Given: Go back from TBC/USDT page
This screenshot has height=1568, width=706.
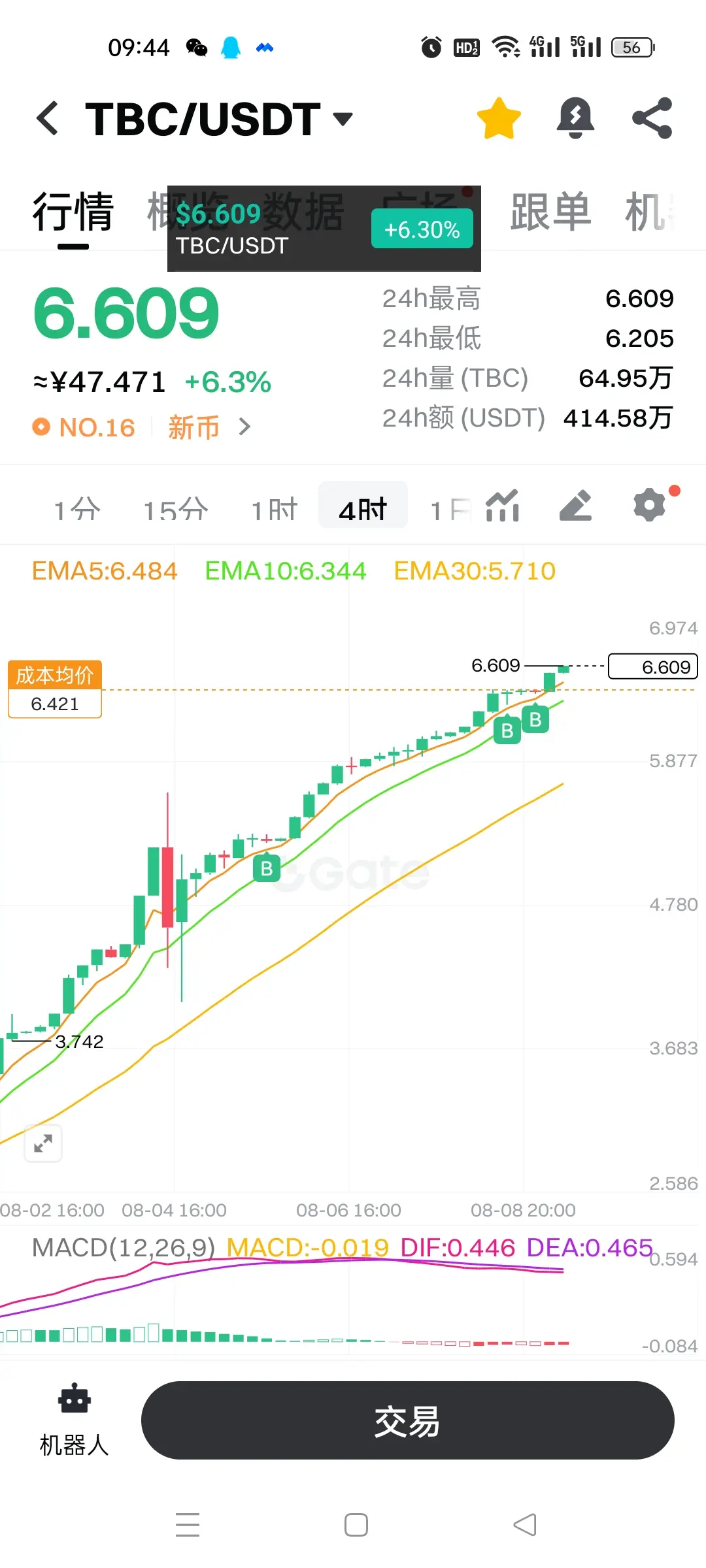Looking at the screenshot, I should click(x=48, y=119).
